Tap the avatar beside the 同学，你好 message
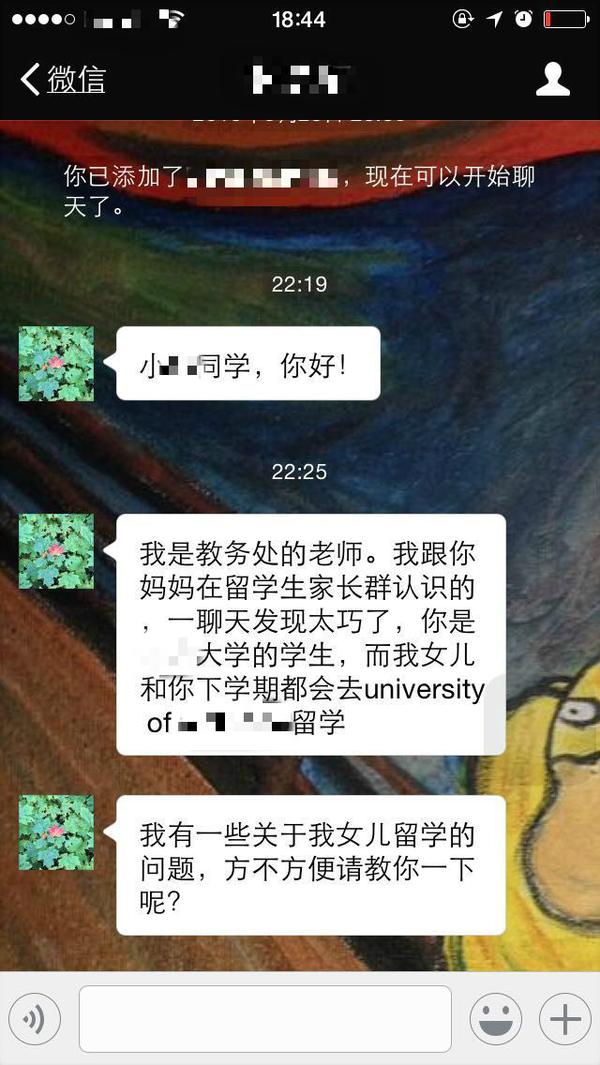The width and height of the screenshot is (600, 1065). click(x=56, y=363)
